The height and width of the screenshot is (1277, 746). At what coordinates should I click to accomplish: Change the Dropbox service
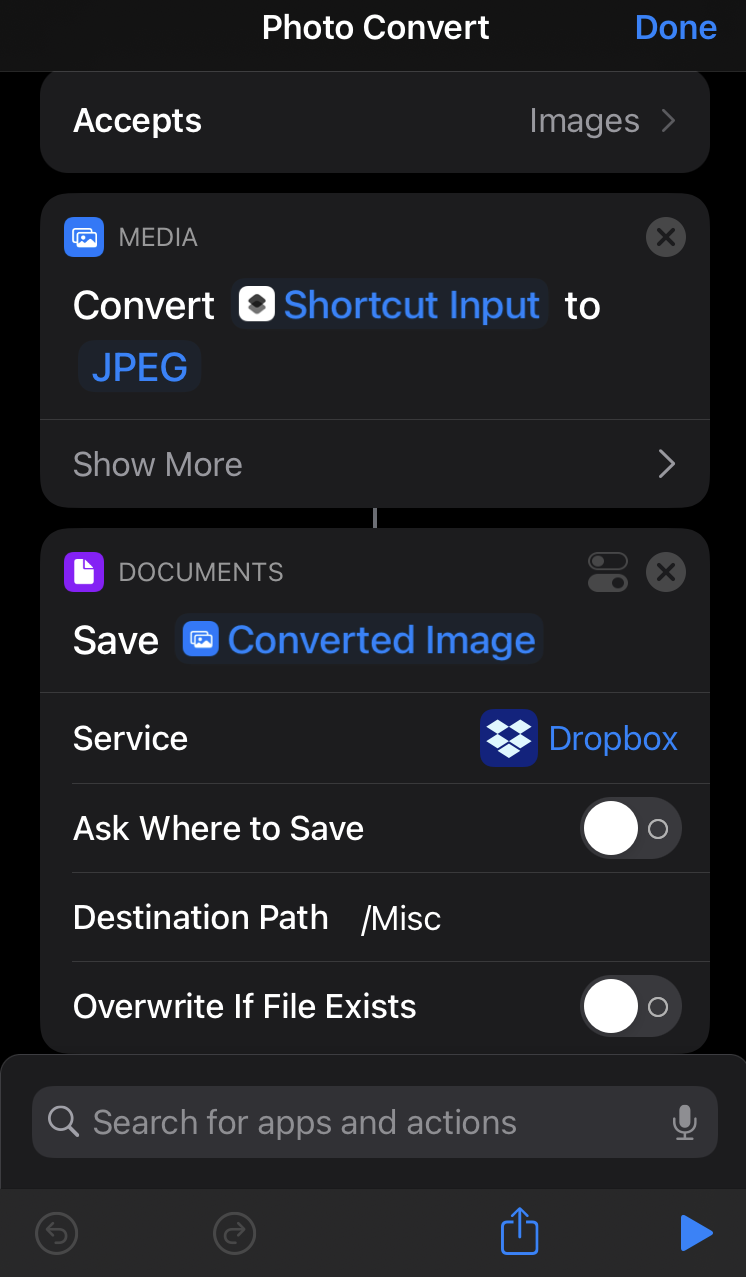pos(579,738)
